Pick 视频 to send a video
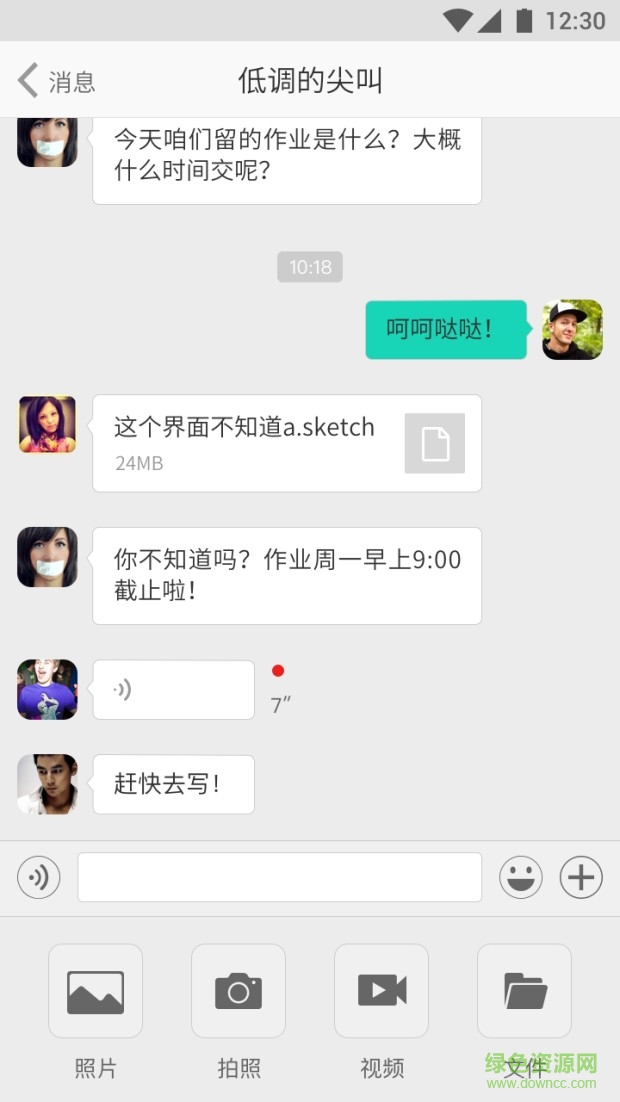 click(x=381, y=991)
